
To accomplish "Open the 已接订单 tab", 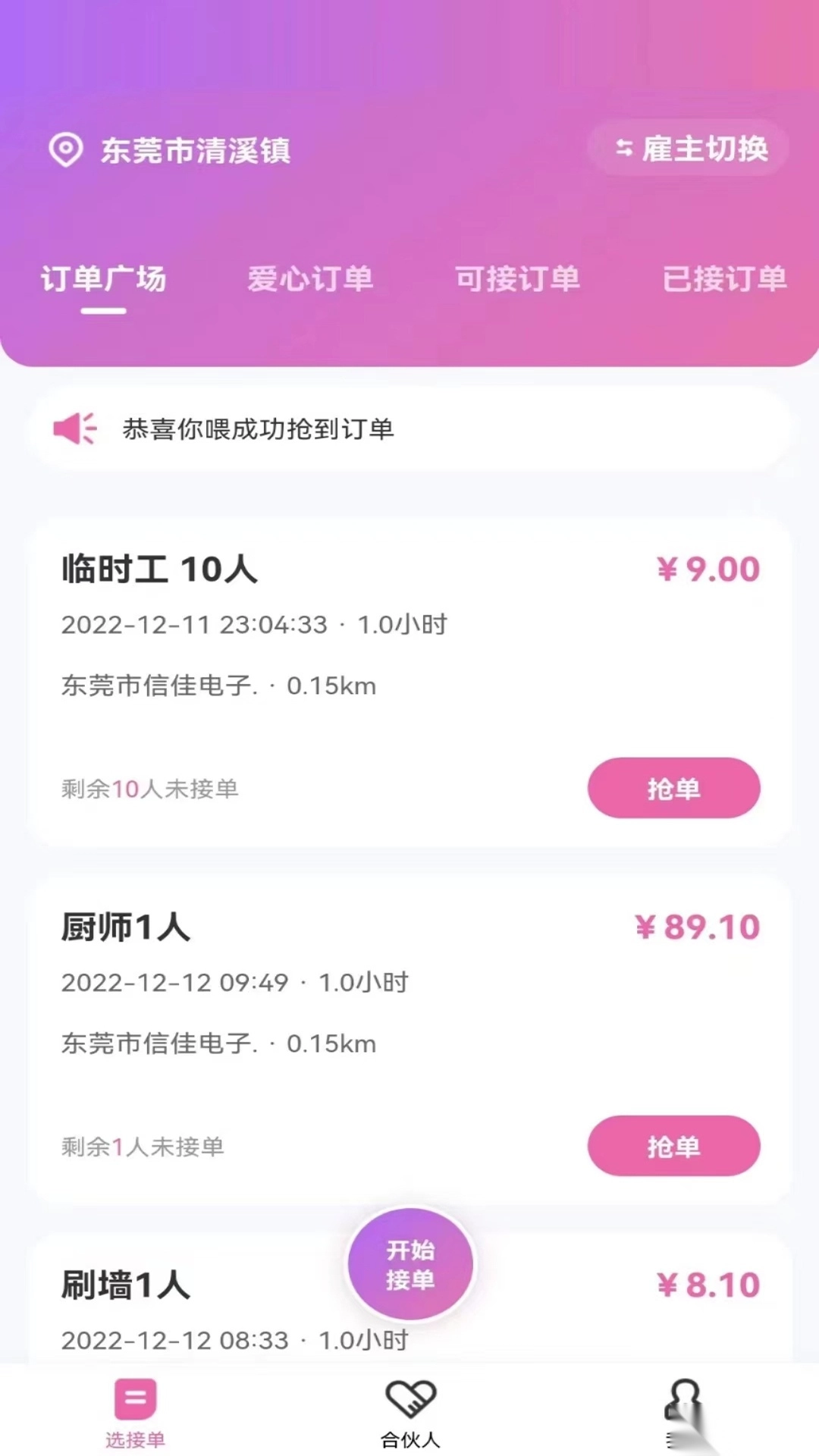I will (x=723, y=279).
